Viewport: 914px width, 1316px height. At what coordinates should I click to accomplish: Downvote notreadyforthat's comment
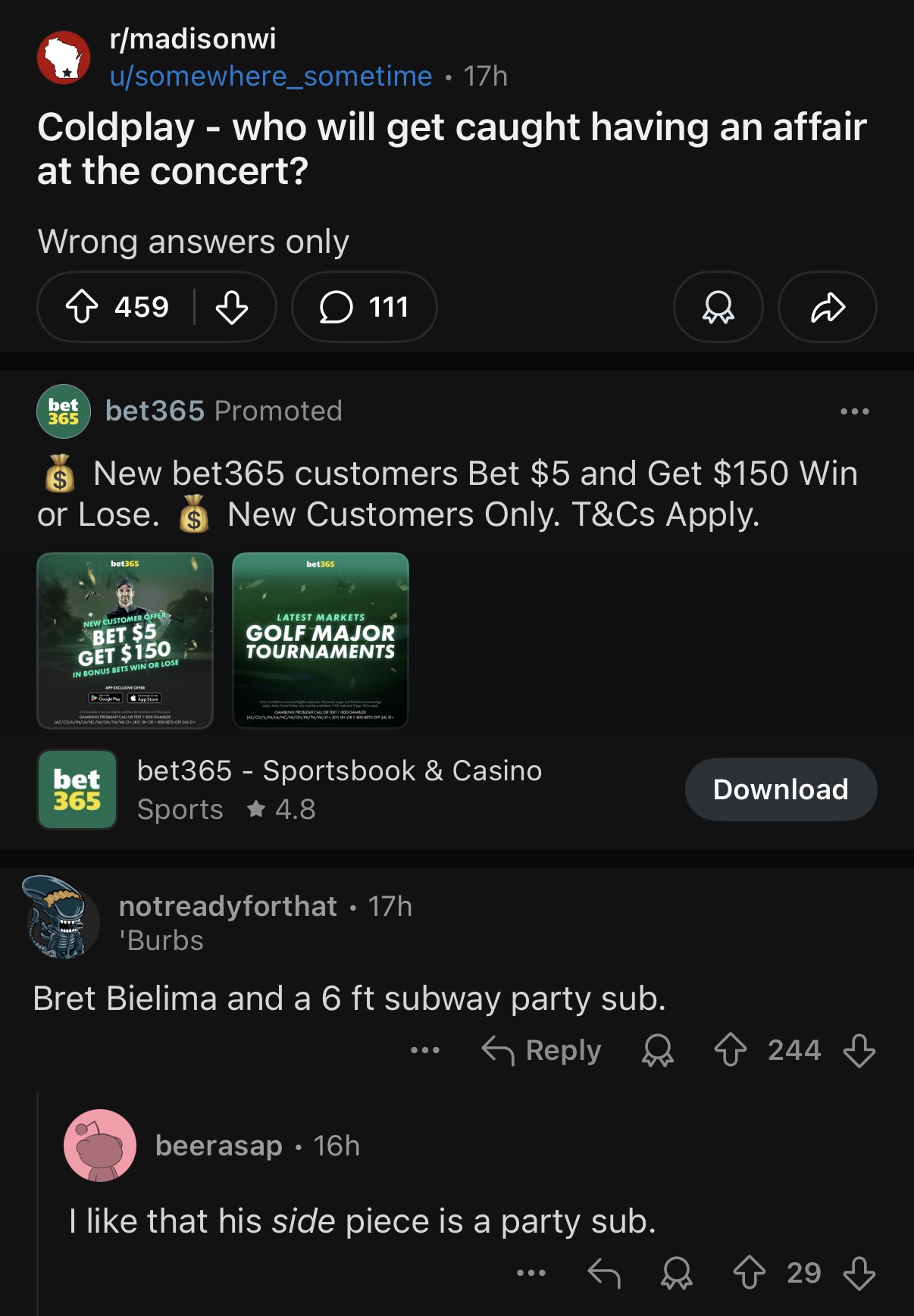(859, 1051)
